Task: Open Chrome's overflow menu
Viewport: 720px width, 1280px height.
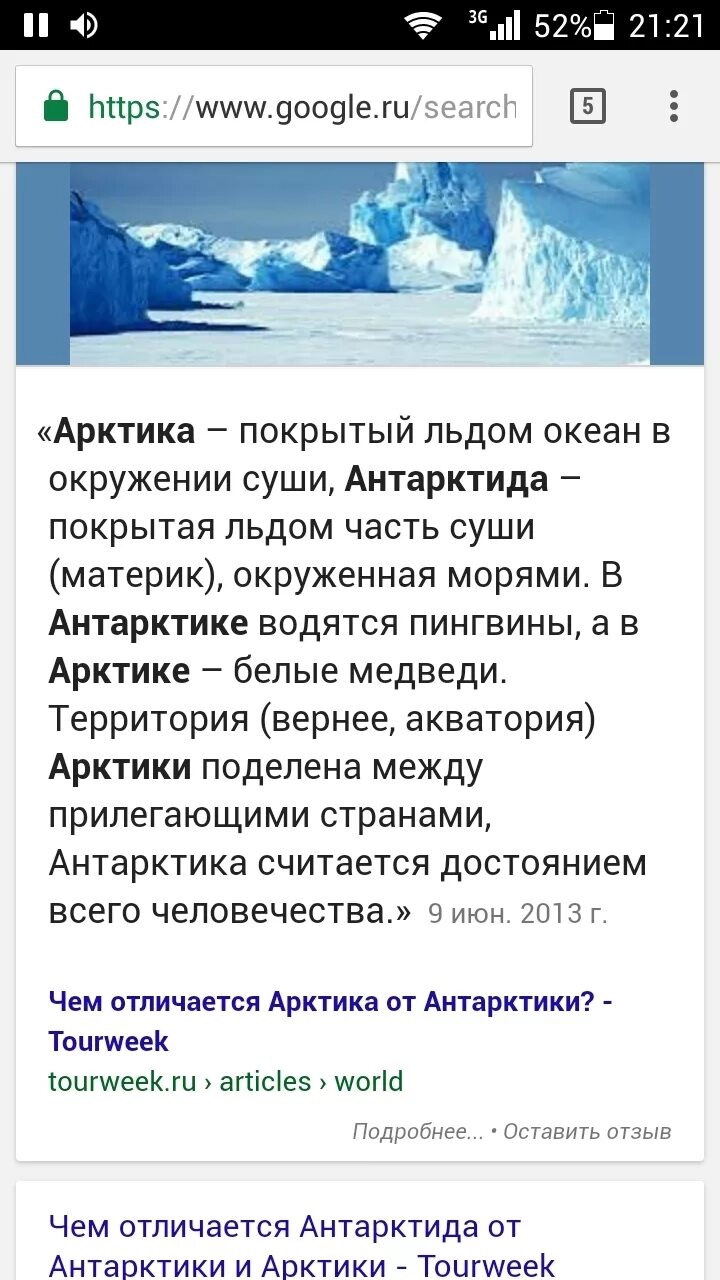Action: pos(674,106)
